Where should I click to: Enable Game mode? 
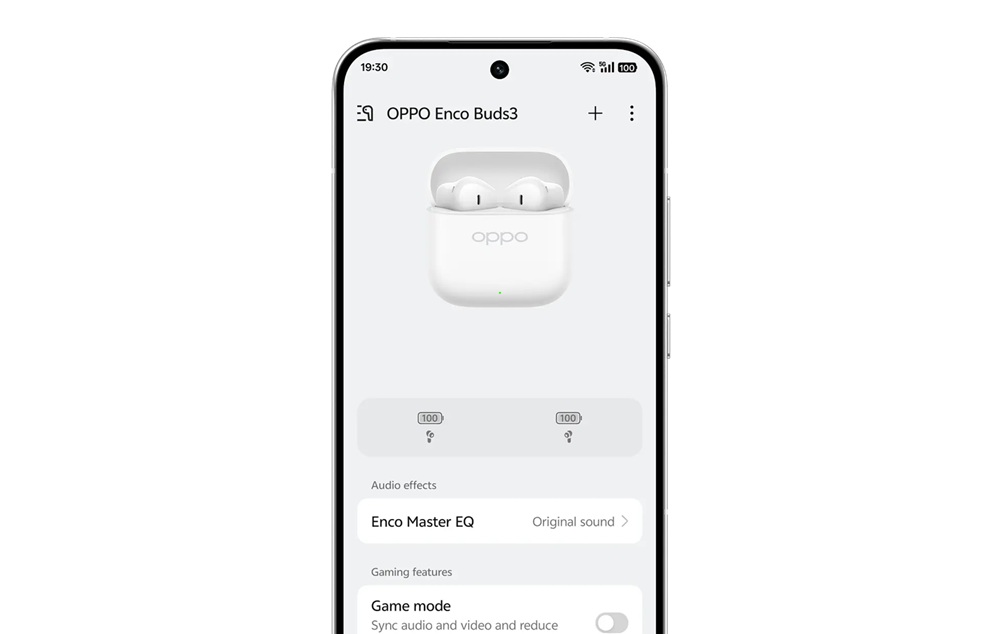[x=611, y=622]
